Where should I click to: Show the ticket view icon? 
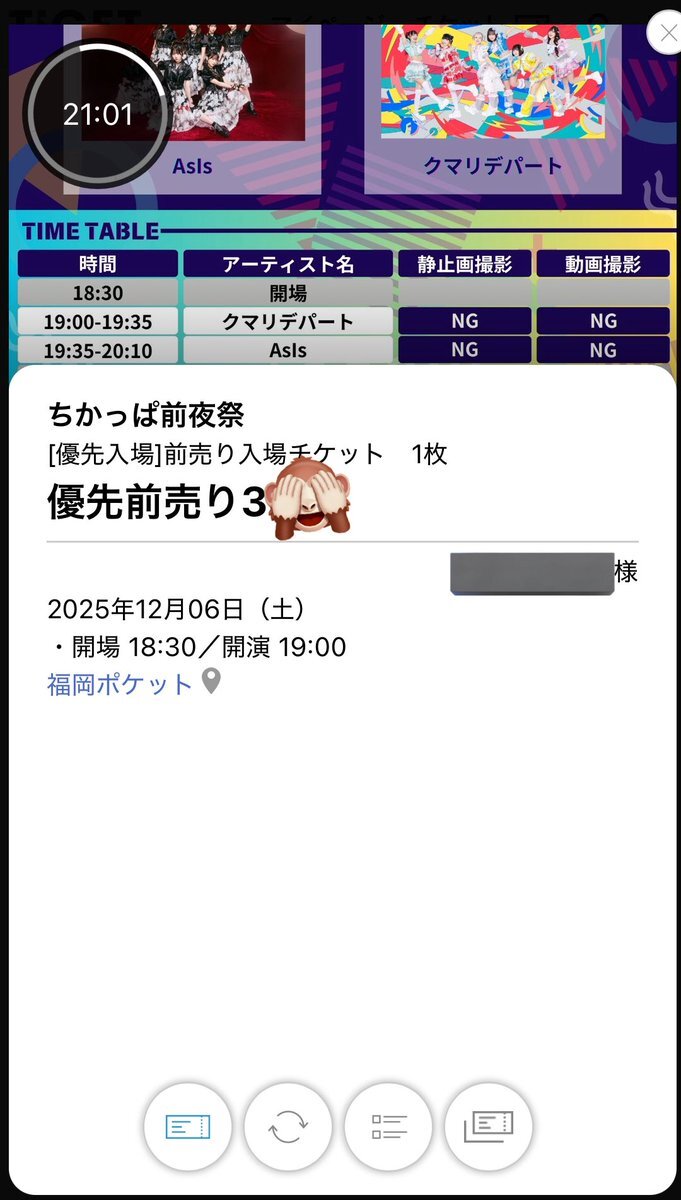188,1127
